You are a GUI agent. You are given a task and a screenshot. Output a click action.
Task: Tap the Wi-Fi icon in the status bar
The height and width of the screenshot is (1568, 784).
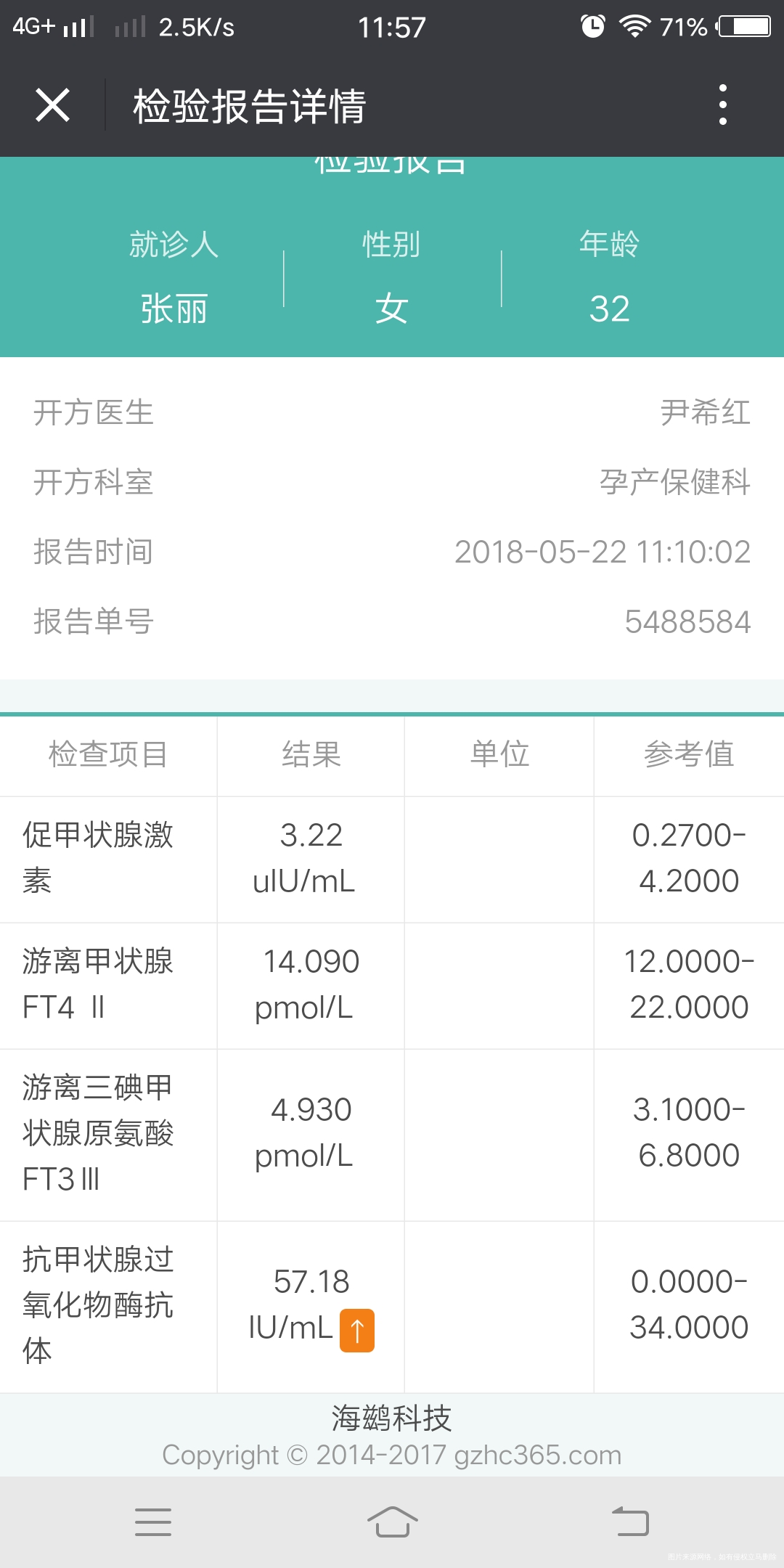(x=634, y=26)
